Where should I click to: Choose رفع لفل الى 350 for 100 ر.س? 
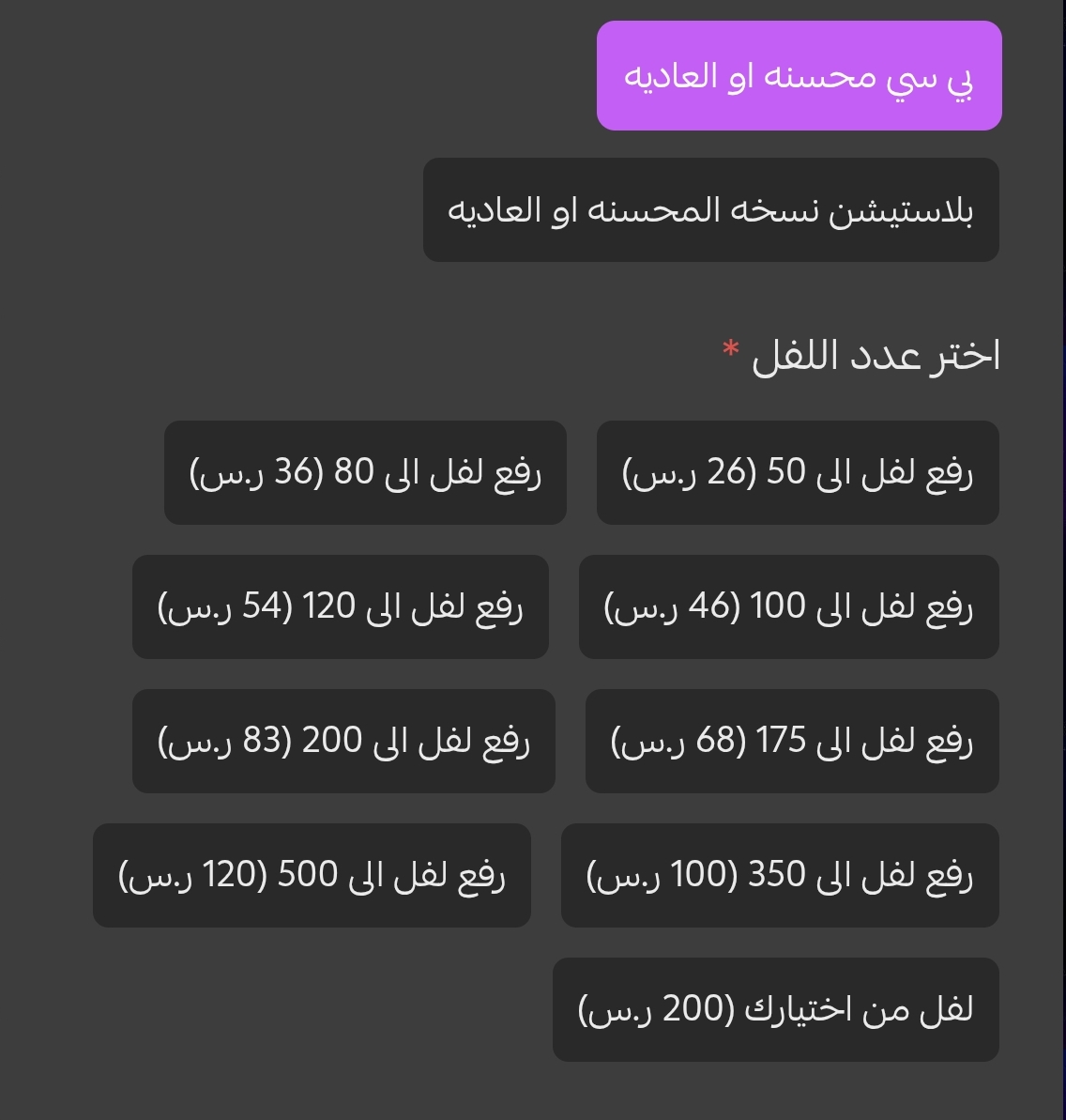point(780,876)
